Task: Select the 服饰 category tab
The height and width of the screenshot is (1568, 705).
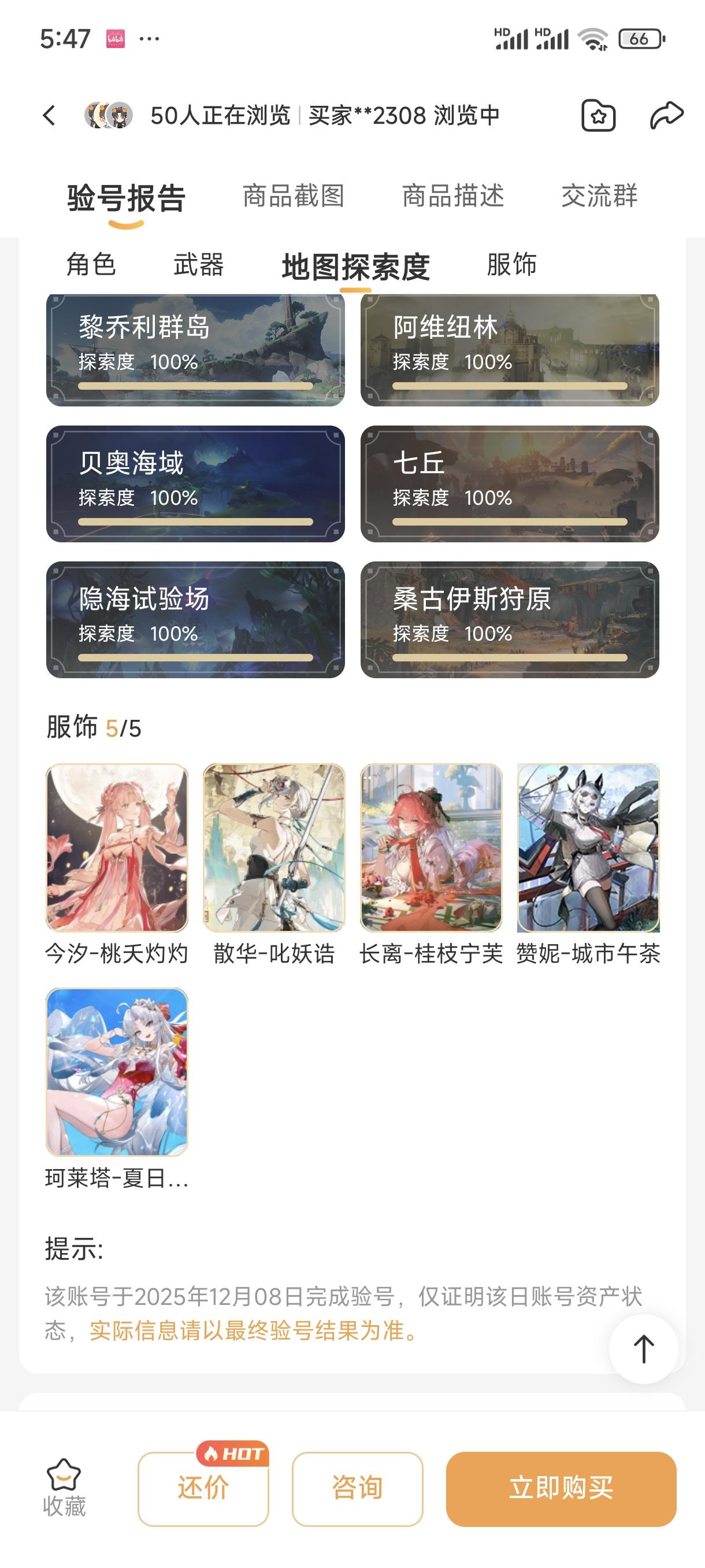Action: point(511,265)
